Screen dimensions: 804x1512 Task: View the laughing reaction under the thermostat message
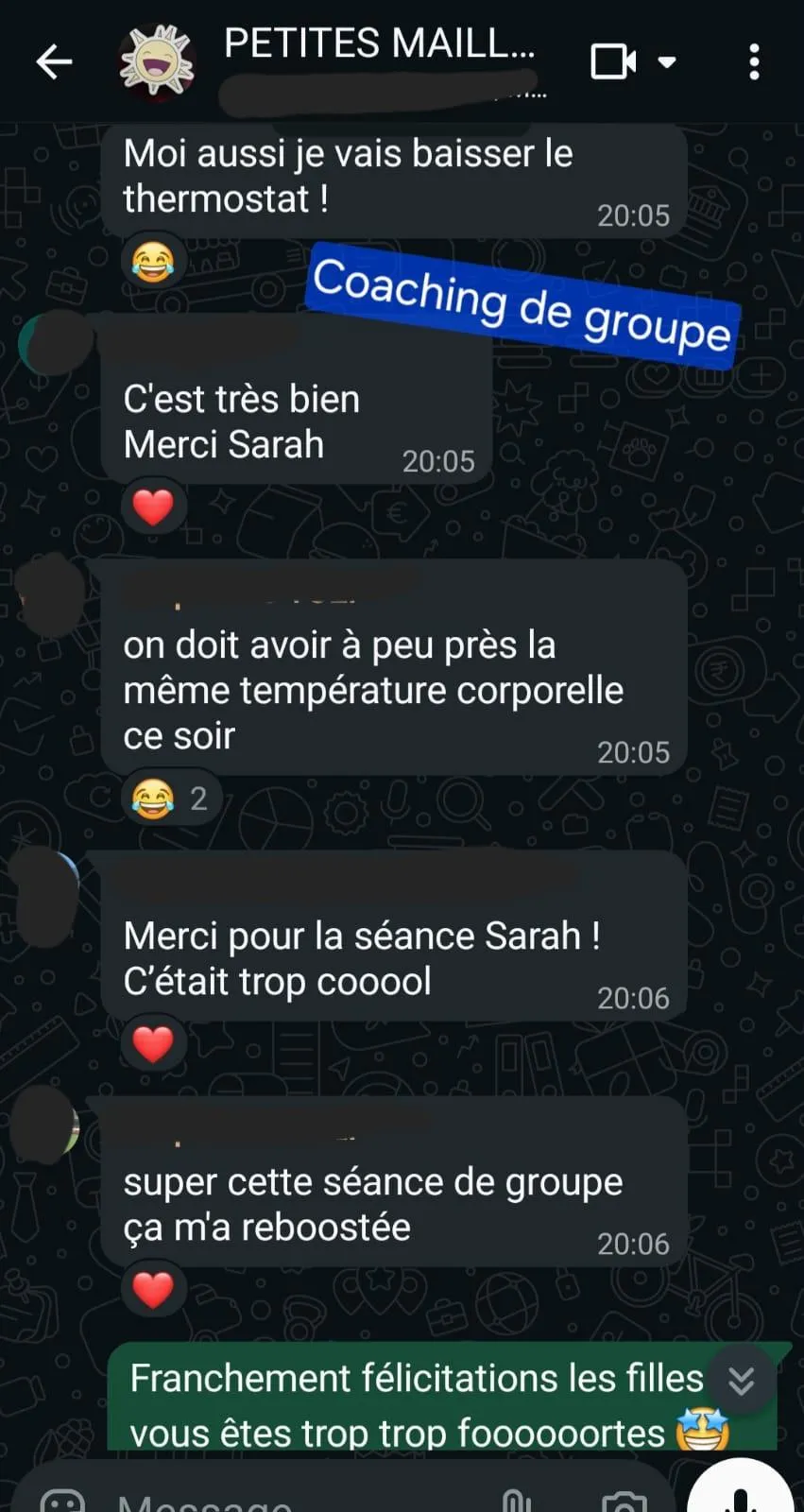click(153, 262)
